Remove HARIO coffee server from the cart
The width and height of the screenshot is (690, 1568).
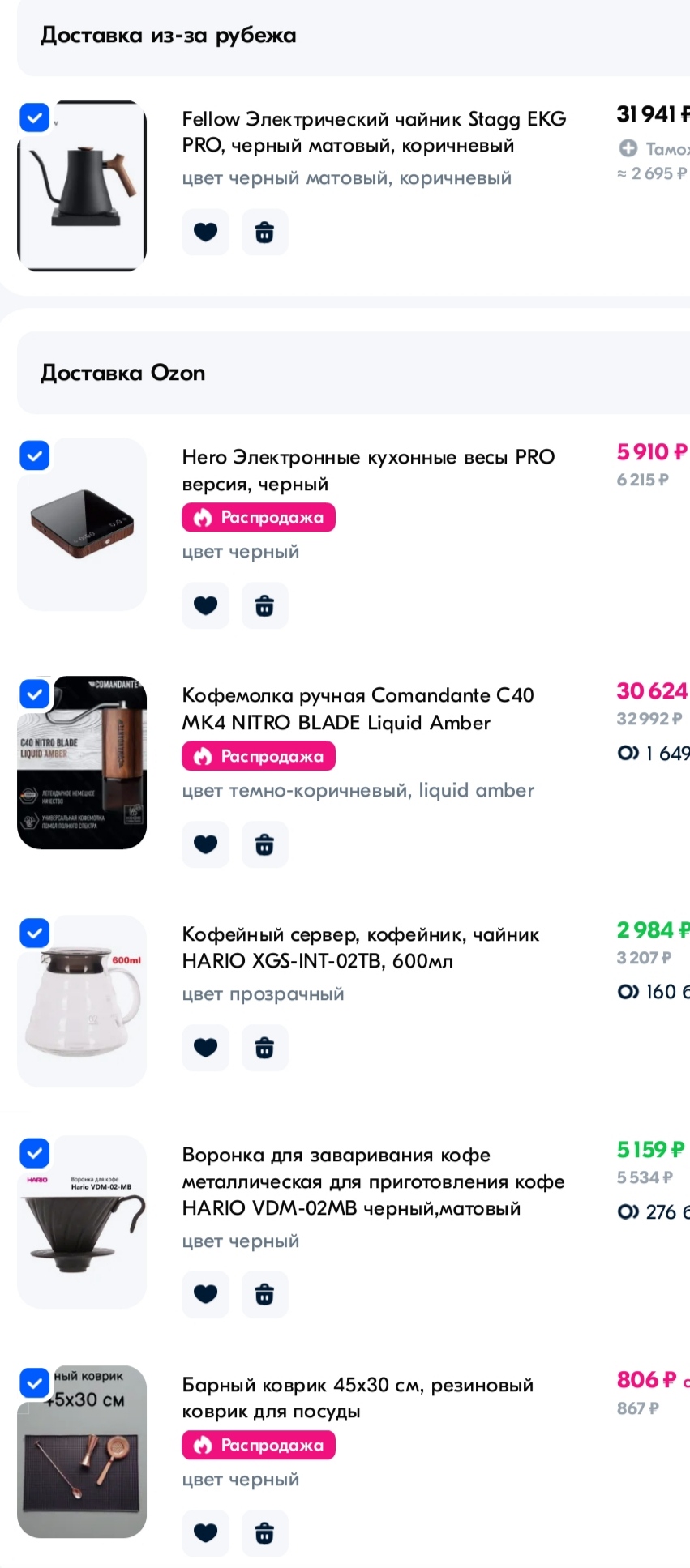[x=264, y=1048]
